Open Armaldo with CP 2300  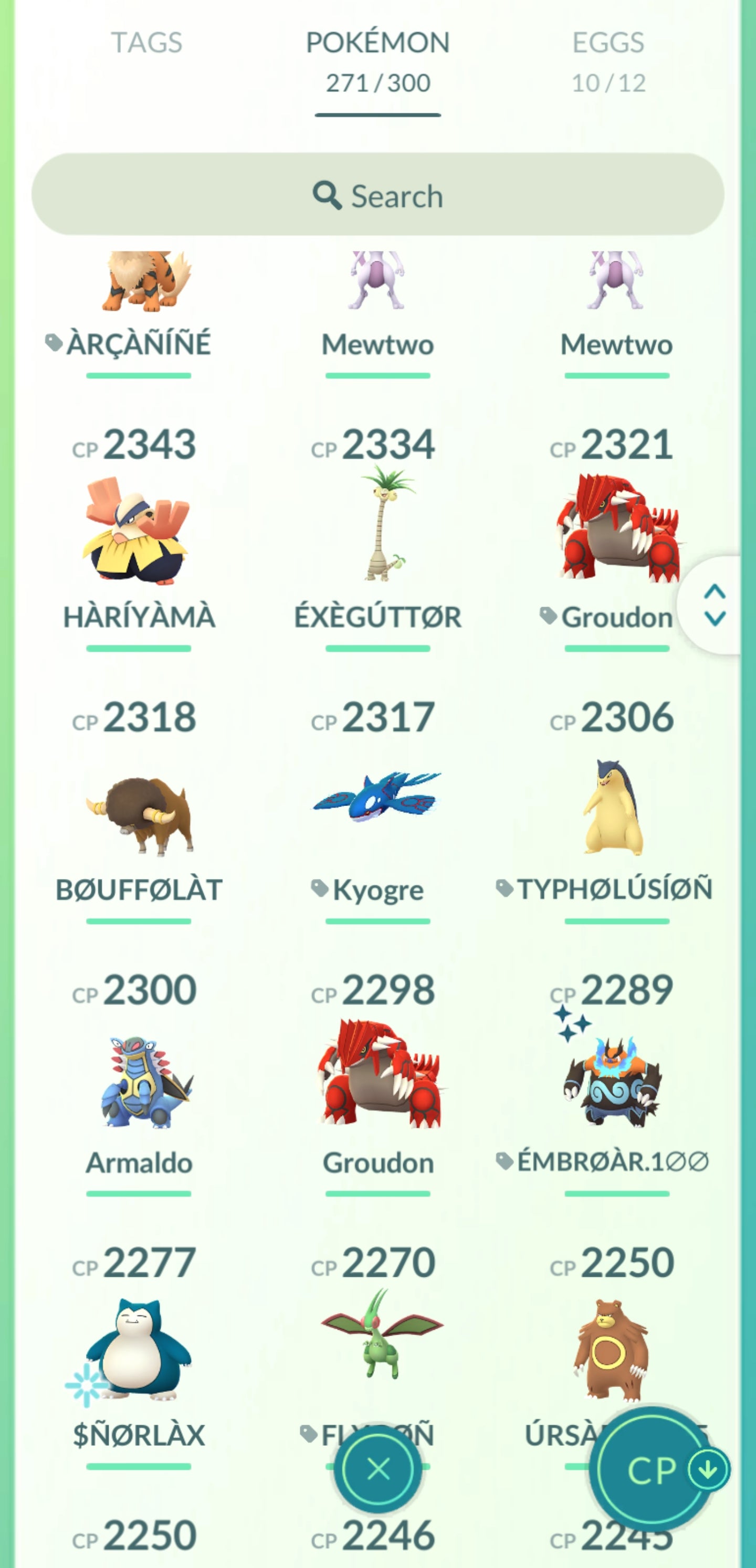click(139, 1084)
